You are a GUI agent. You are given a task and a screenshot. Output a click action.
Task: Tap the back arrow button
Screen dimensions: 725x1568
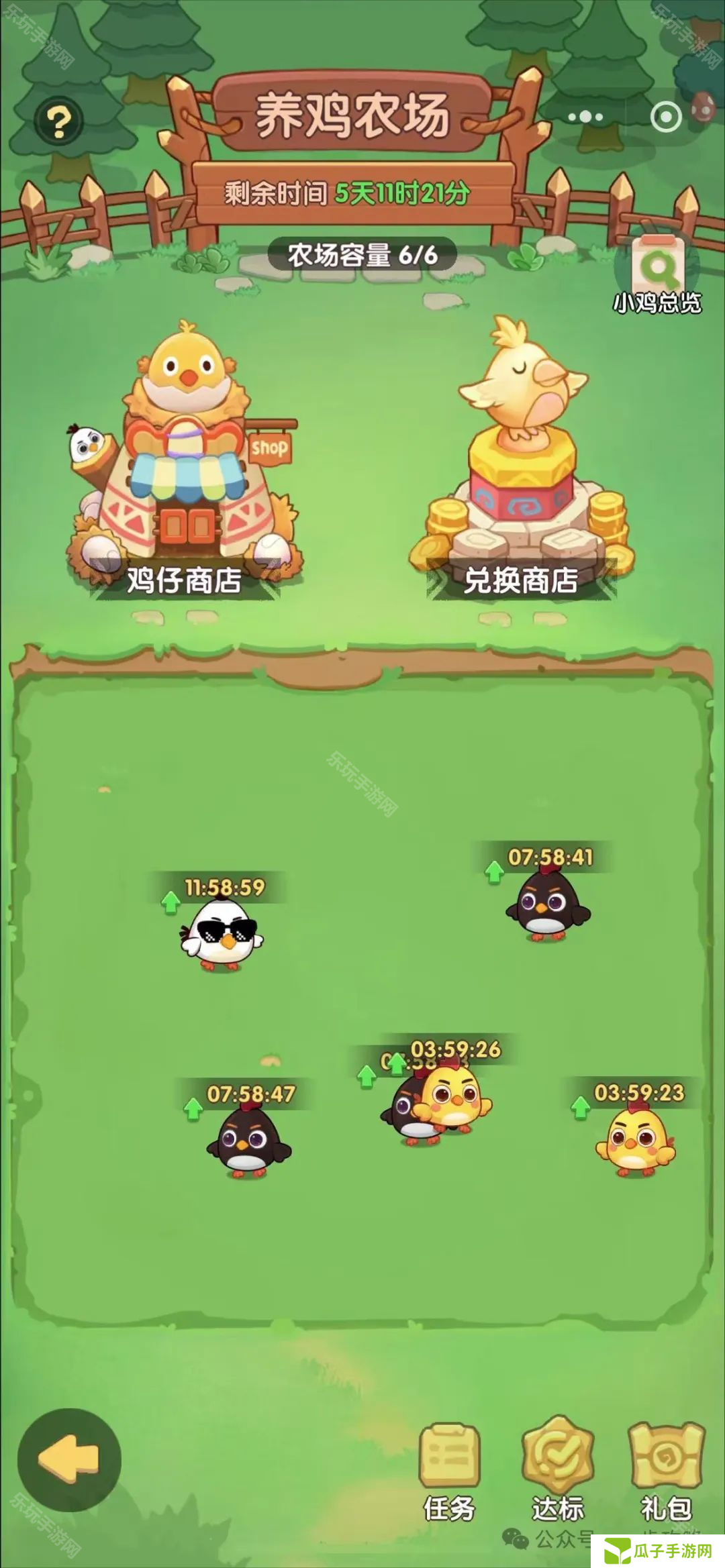(69, 1459)
